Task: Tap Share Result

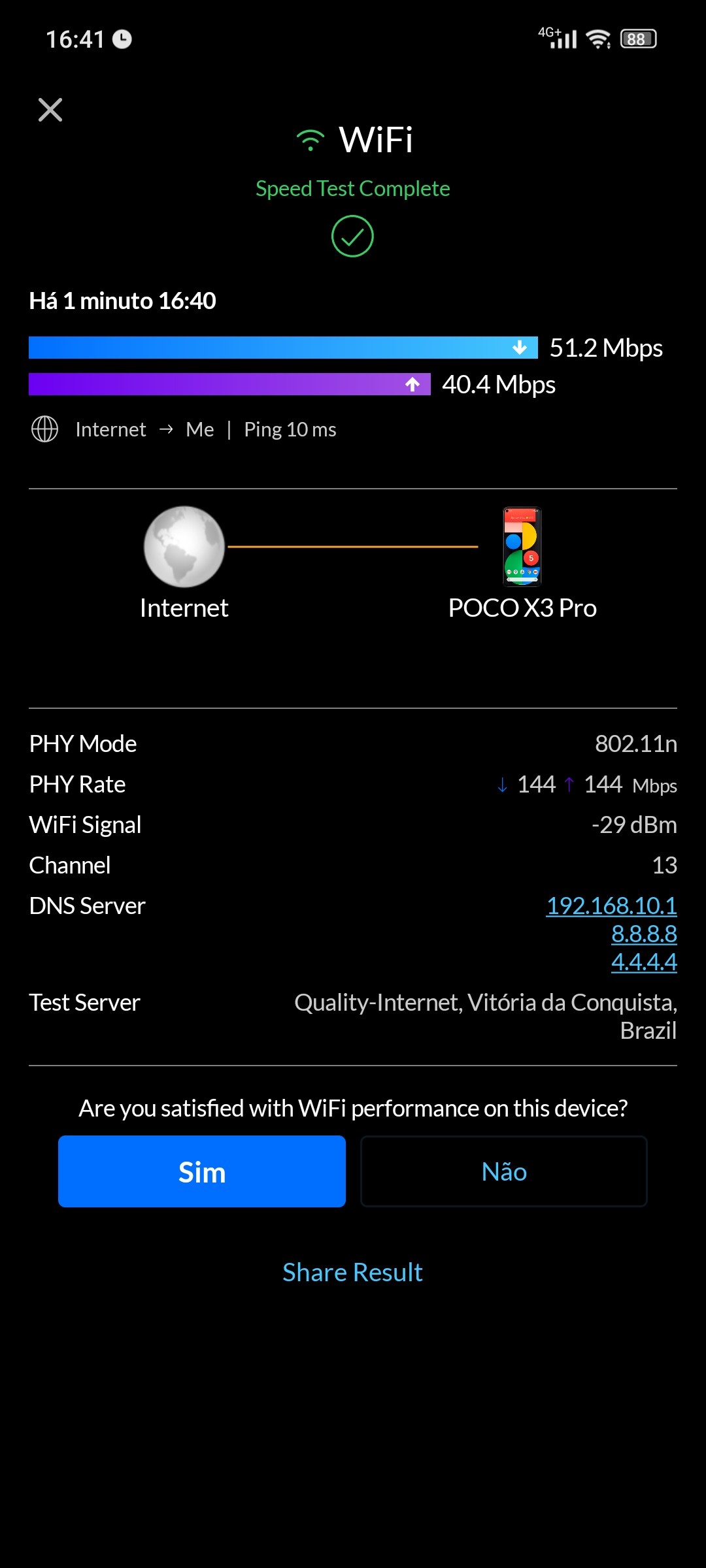Action: click(352, 1272)
